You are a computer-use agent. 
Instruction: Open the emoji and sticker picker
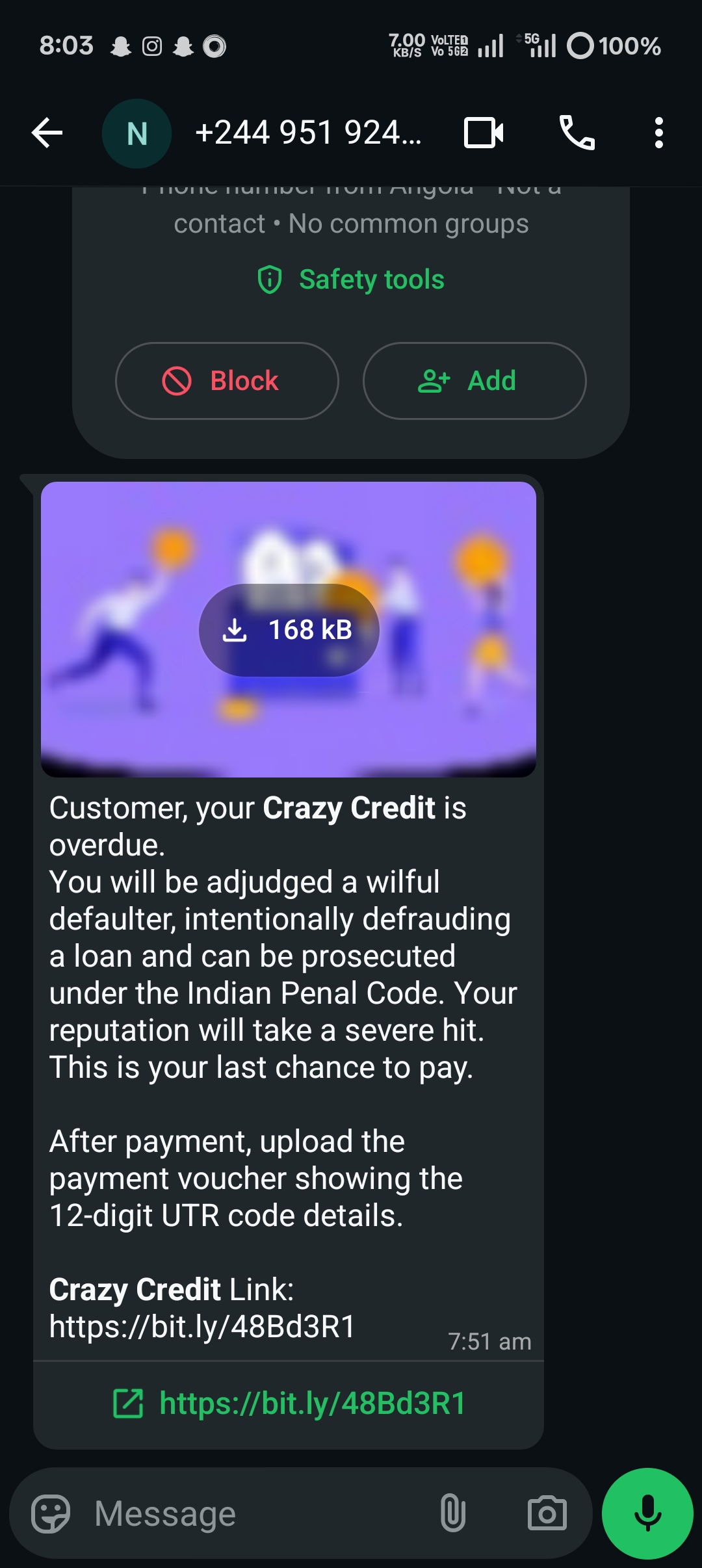pos(51,1514)
